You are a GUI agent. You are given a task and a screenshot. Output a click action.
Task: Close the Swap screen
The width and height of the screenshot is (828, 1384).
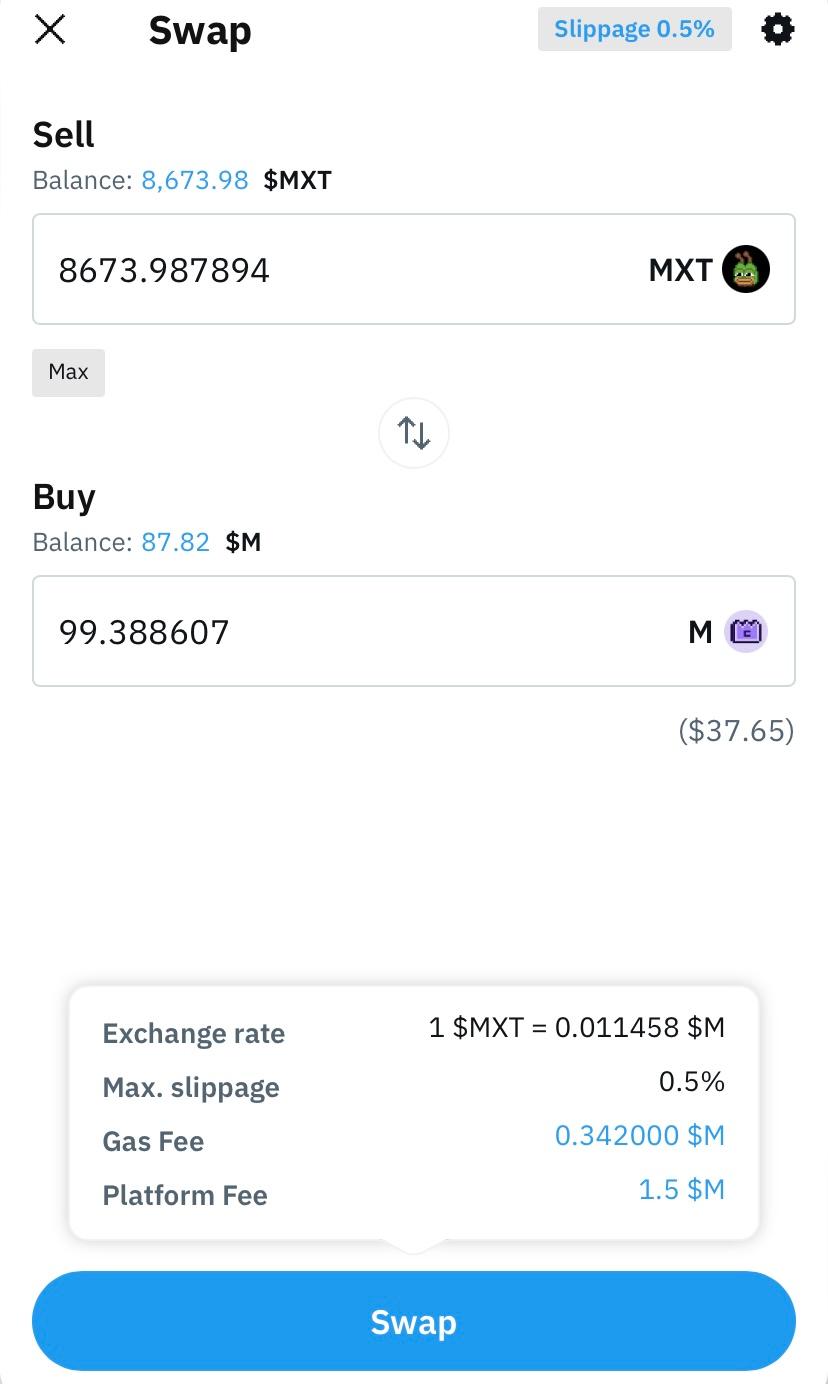[50, 30]
